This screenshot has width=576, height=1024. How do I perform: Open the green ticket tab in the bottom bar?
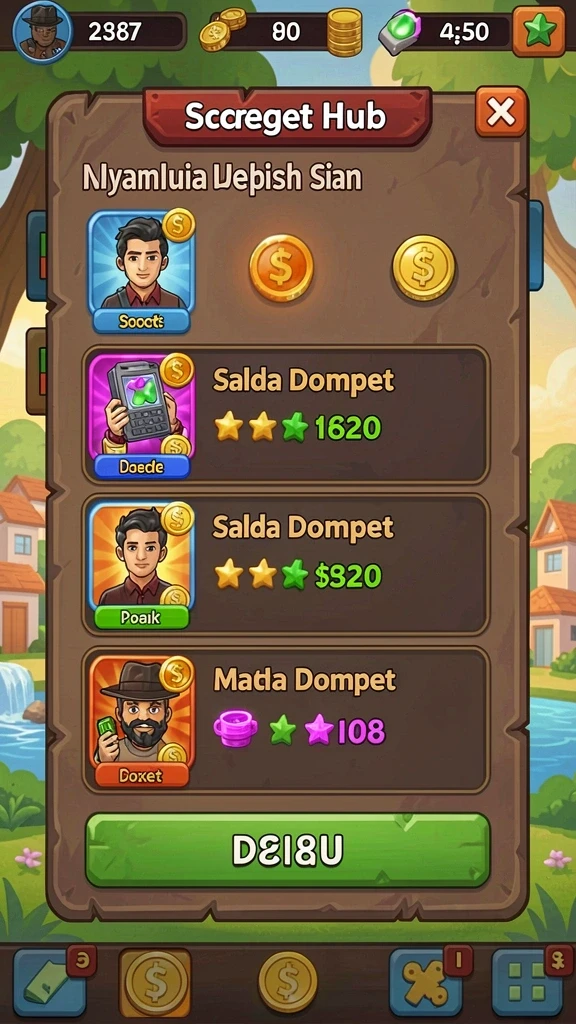[50, 982]
